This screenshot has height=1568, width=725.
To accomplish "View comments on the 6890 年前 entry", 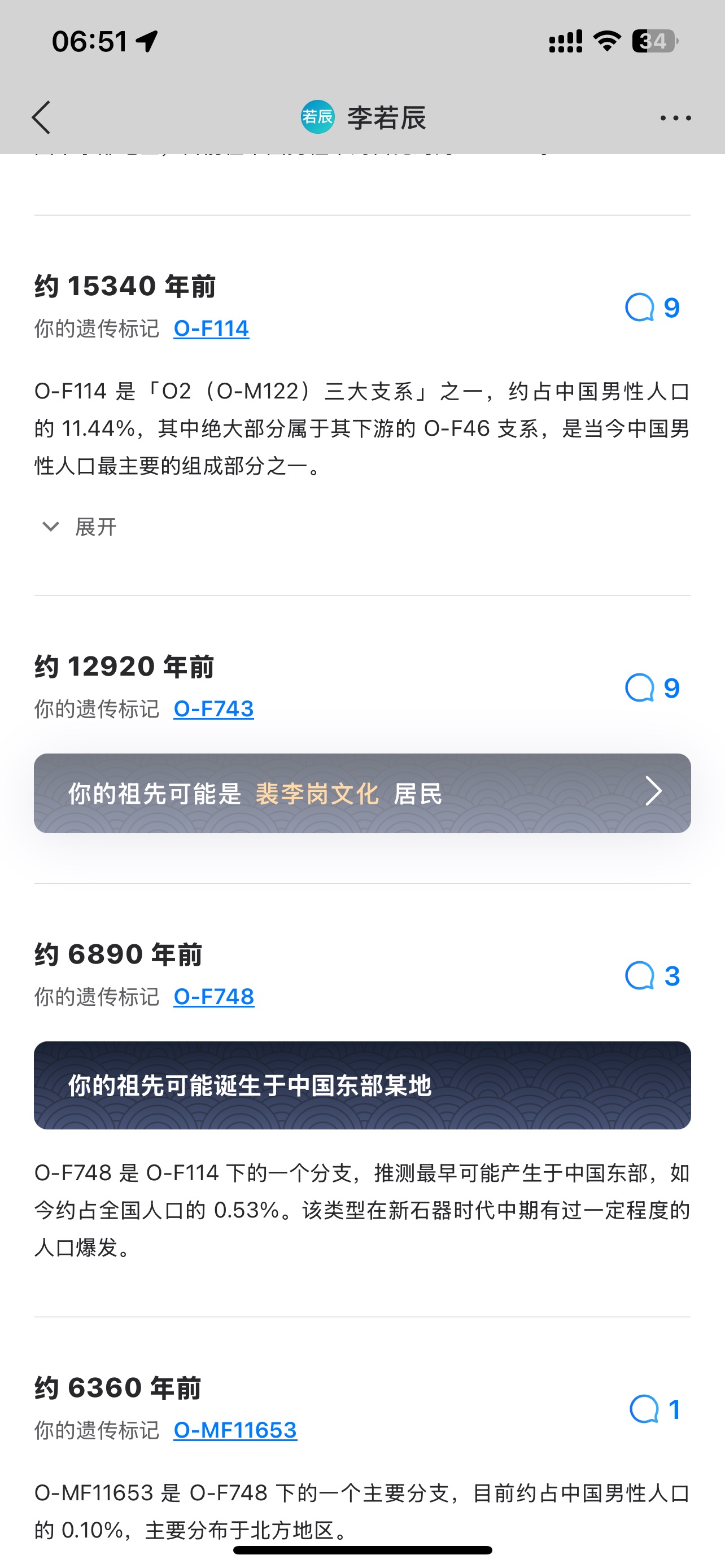I will (653, 976).
